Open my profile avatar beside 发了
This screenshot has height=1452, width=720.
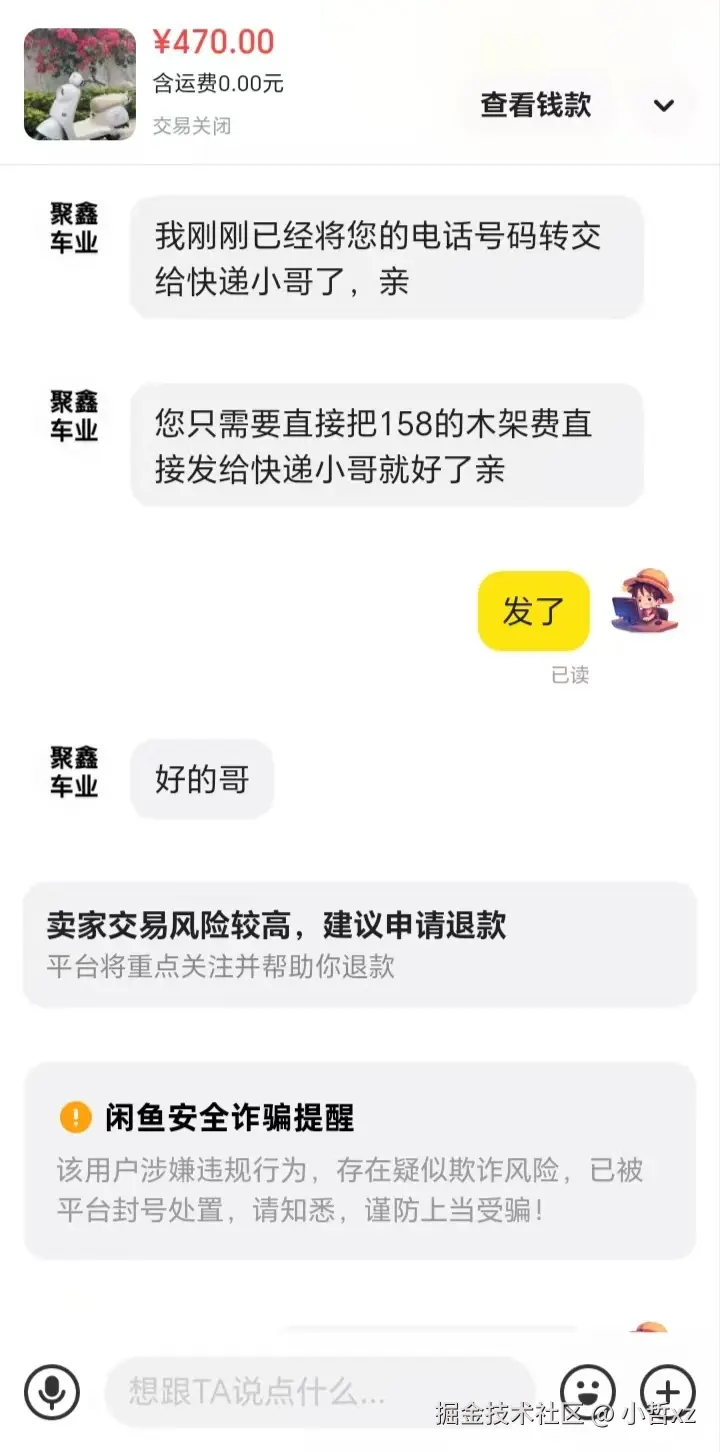click(644, 603)
